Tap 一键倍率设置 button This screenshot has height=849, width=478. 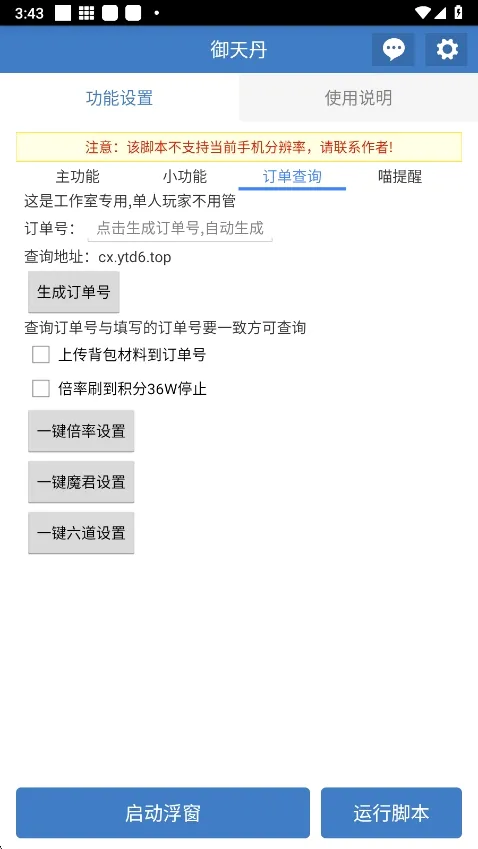point(81,431)
